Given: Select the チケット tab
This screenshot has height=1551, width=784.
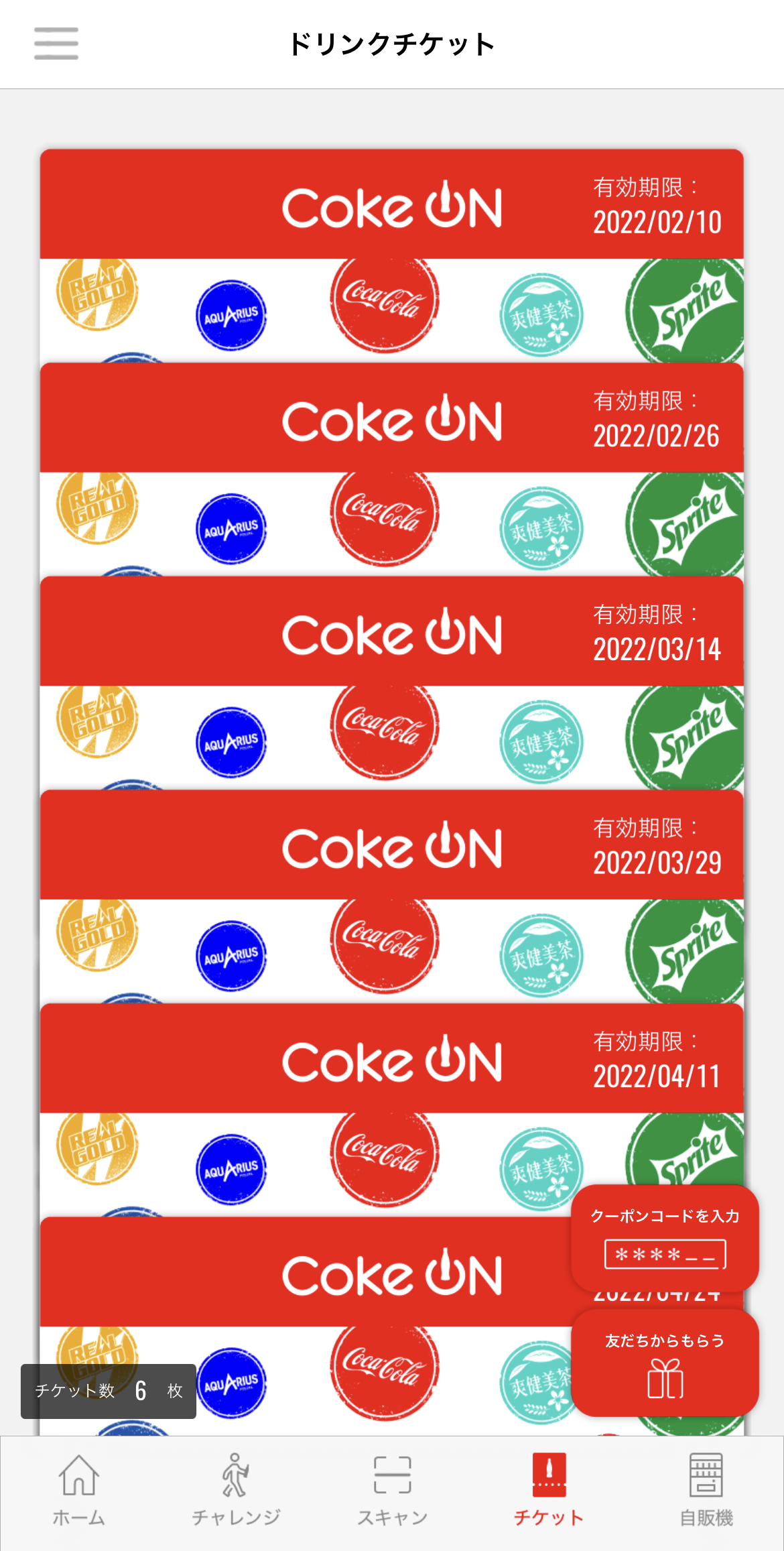Looking at the screenshot, I should (549, 1491).
